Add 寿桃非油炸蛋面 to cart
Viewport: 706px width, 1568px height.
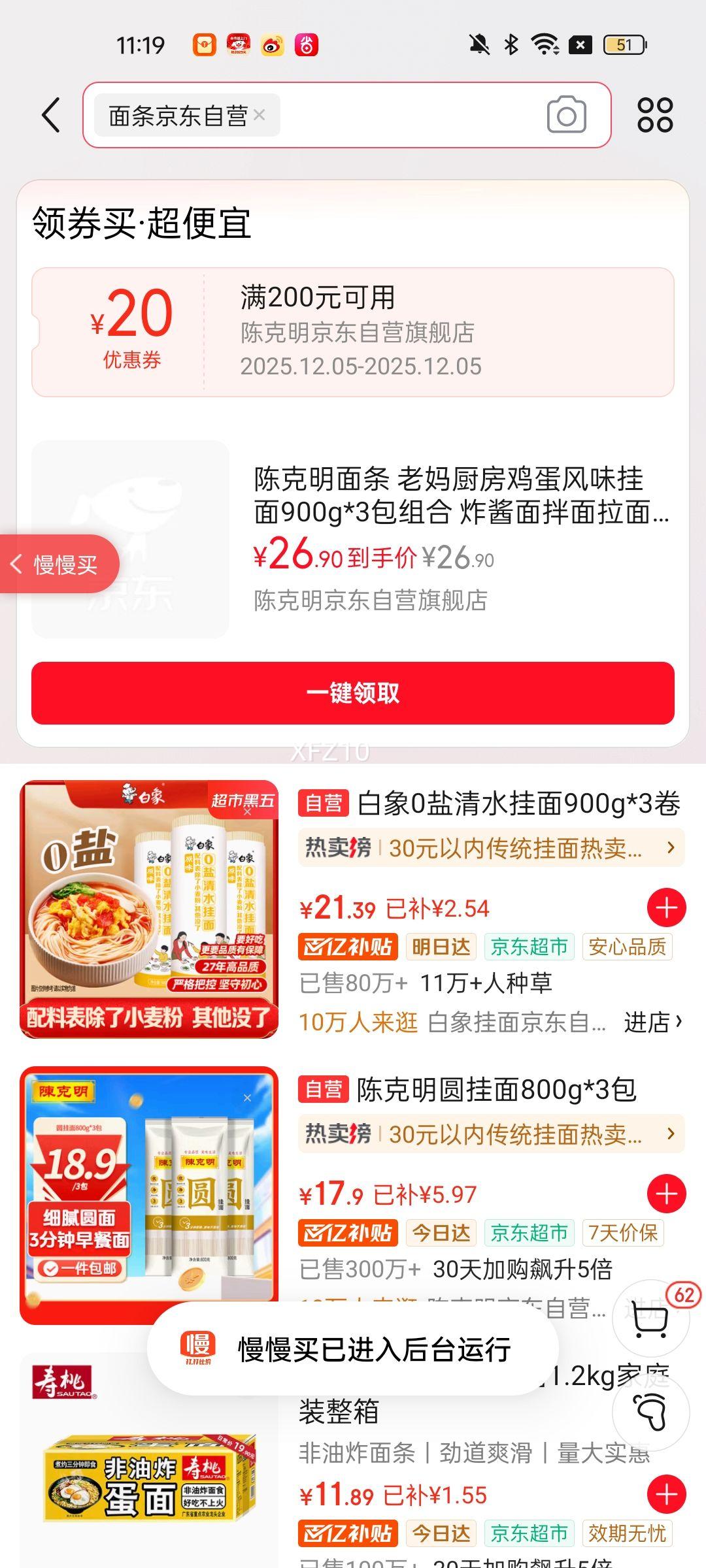click(666, 1494)
